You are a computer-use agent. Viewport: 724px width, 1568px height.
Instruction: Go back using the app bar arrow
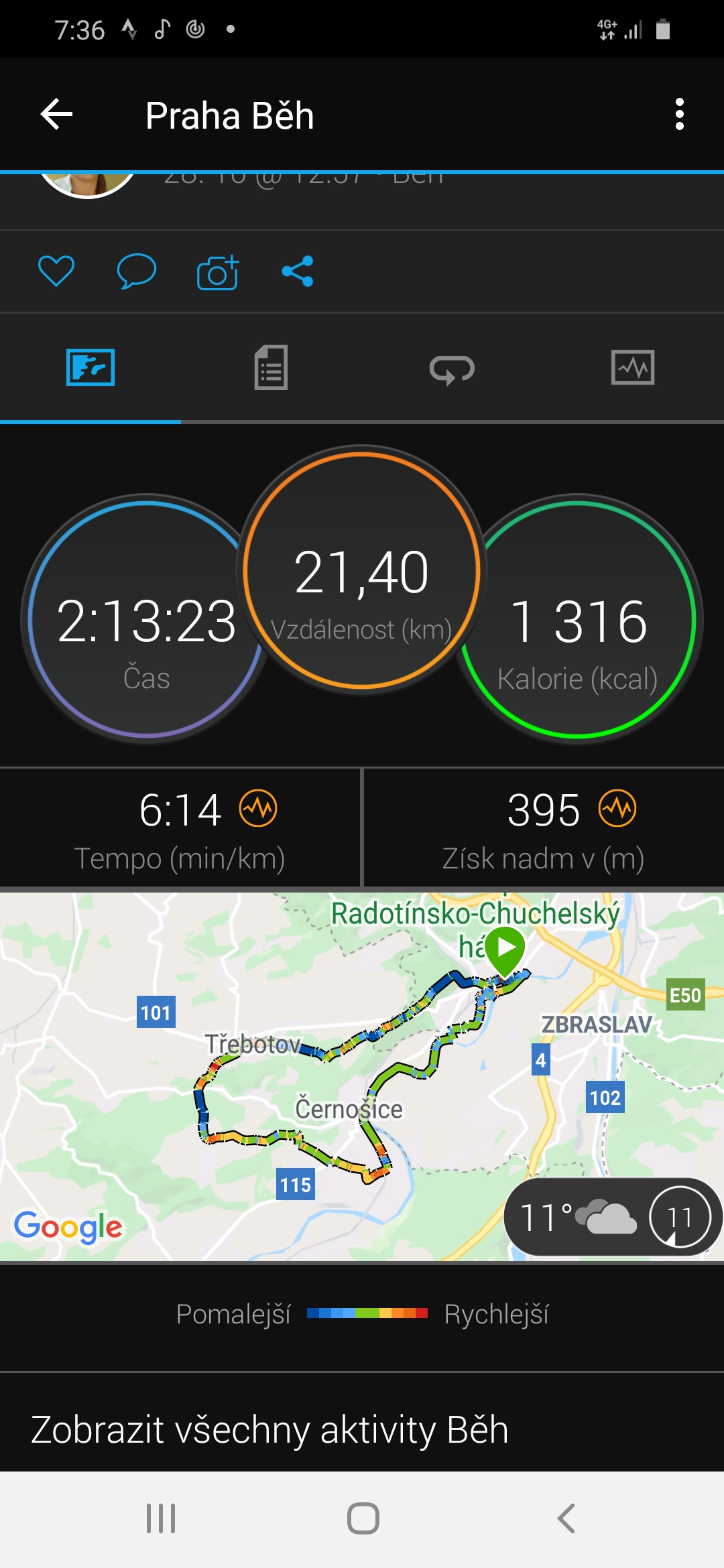click(x=56, y=115)
